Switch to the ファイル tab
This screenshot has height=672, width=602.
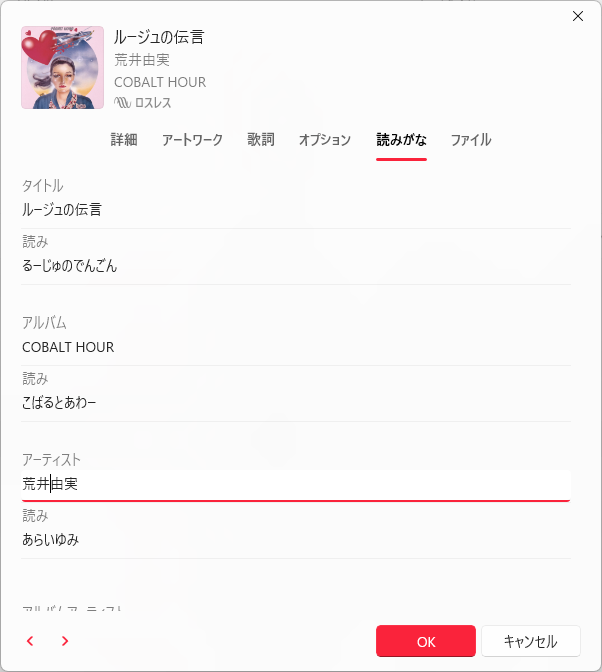tap(470, 140)
